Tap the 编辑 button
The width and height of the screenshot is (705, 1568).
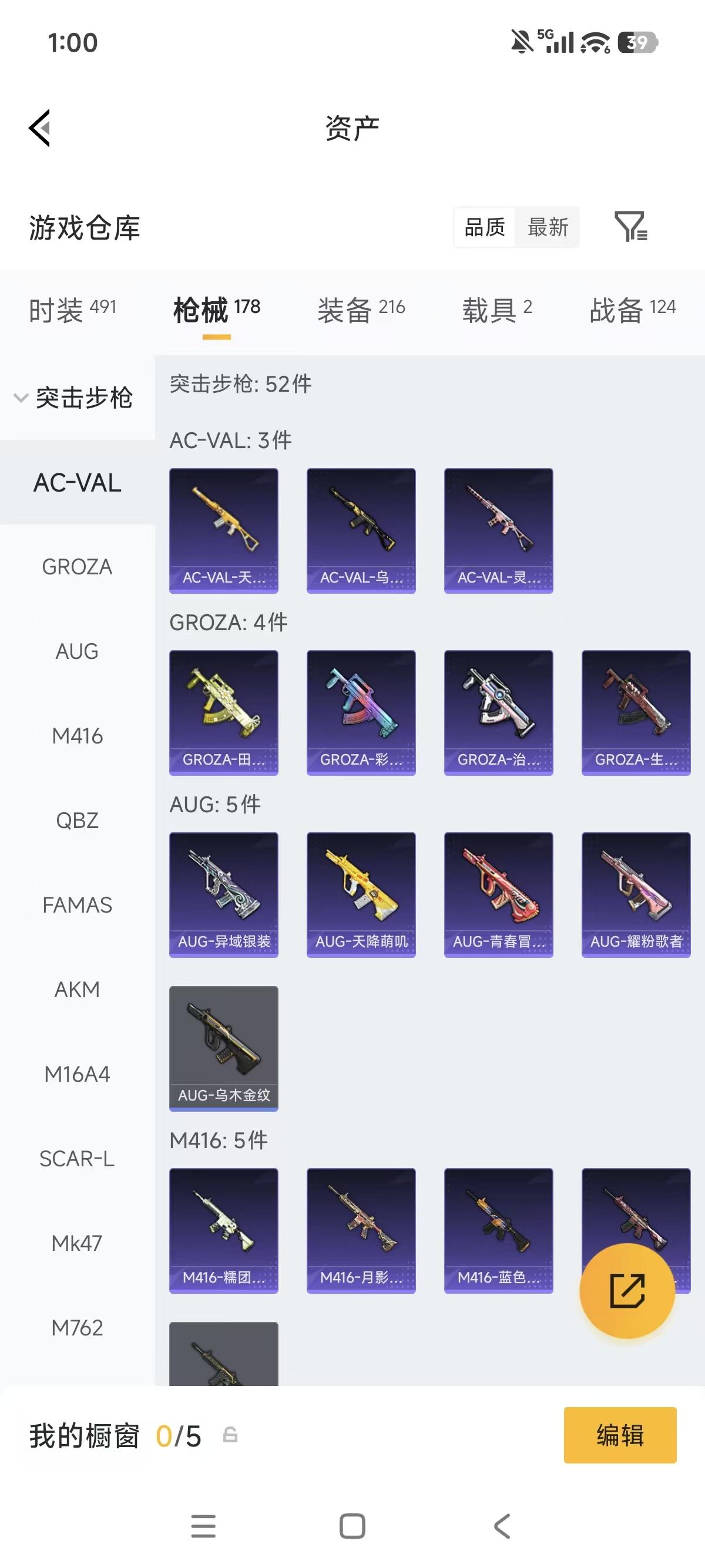(x=620, y=1435)
